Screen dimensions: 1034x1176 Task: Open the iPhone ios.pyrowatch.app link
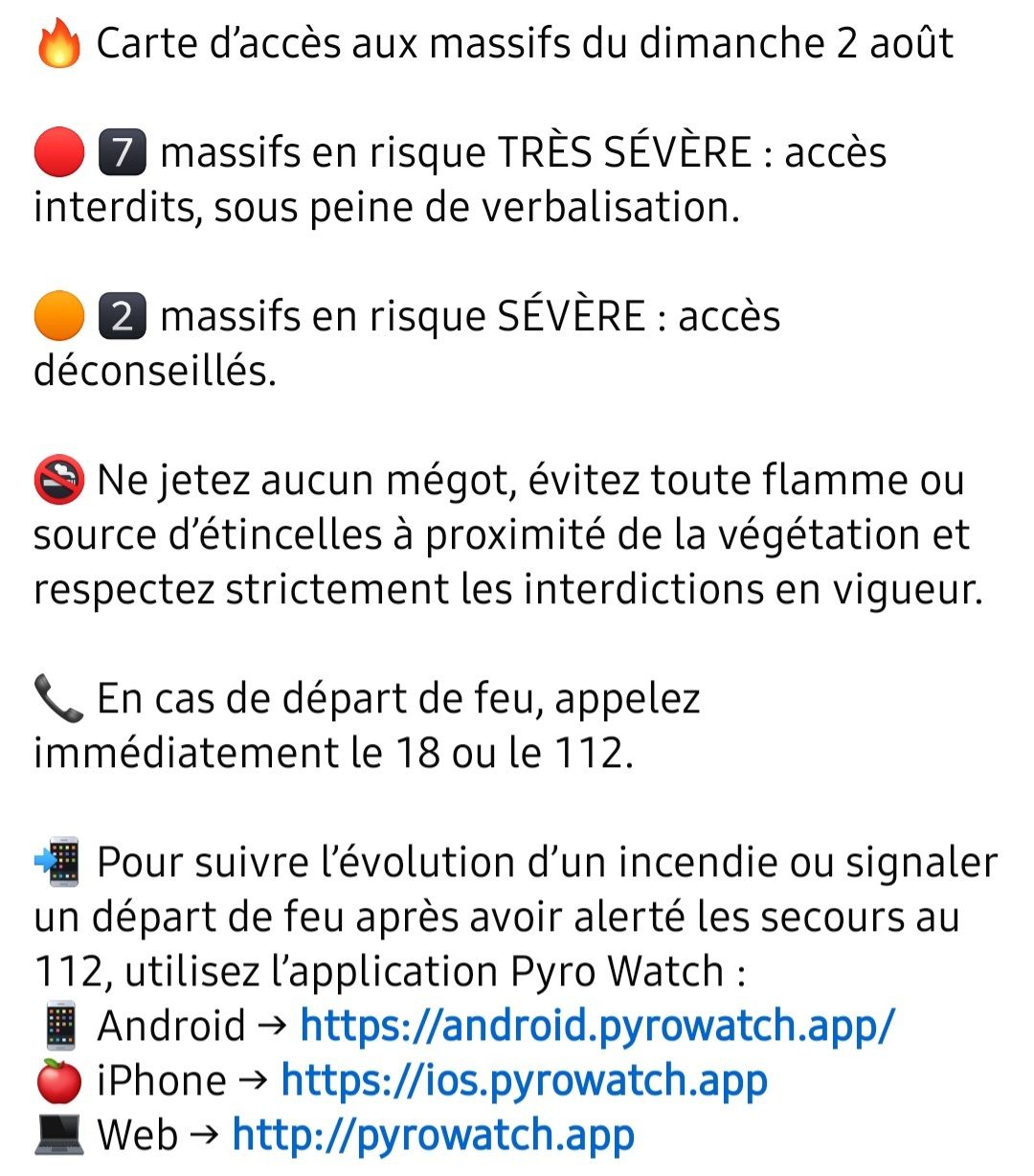point(524,1080)
